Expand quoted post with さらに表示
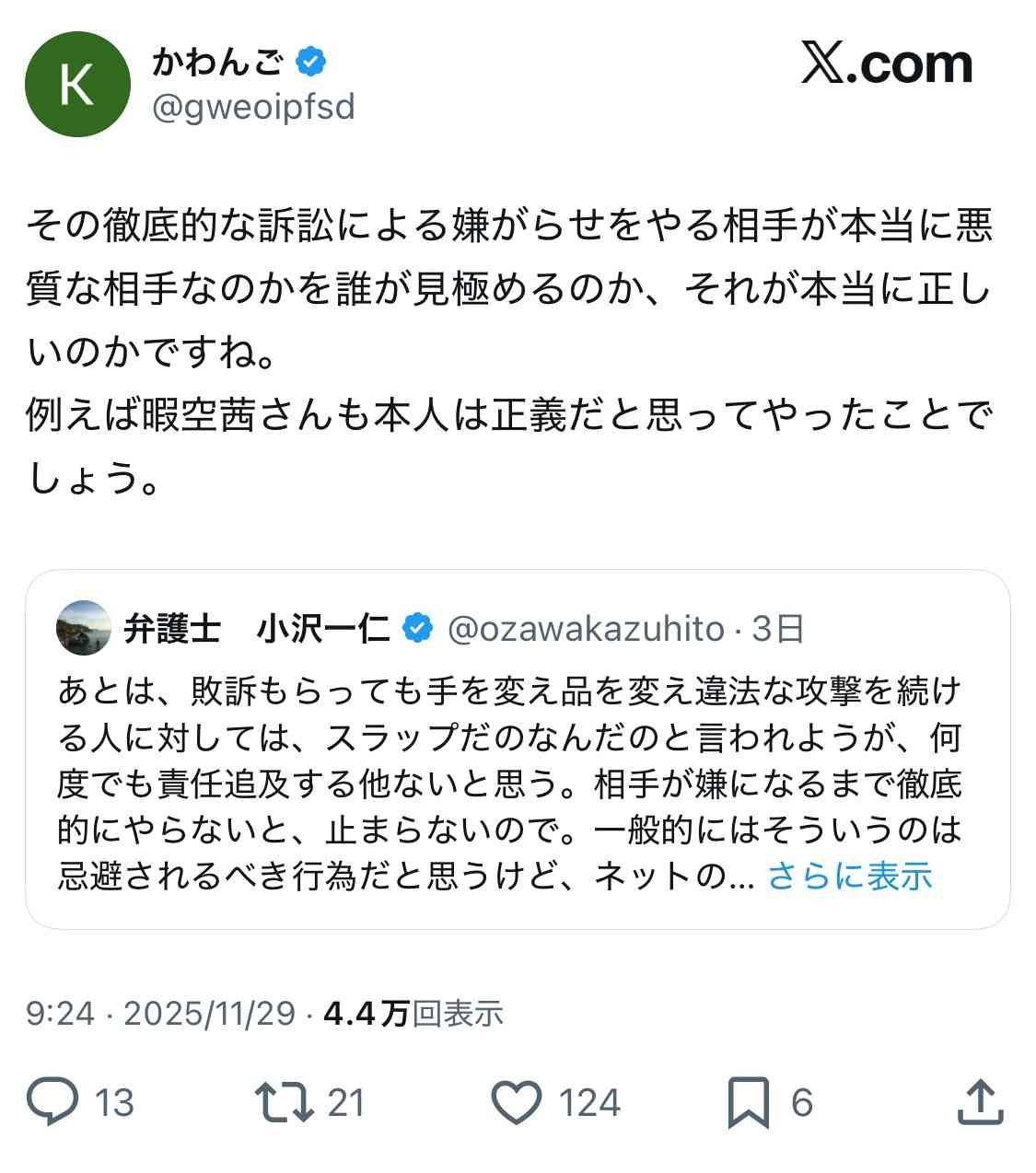This screenshot has height=1173, width=1036. [x=849, y=876]
